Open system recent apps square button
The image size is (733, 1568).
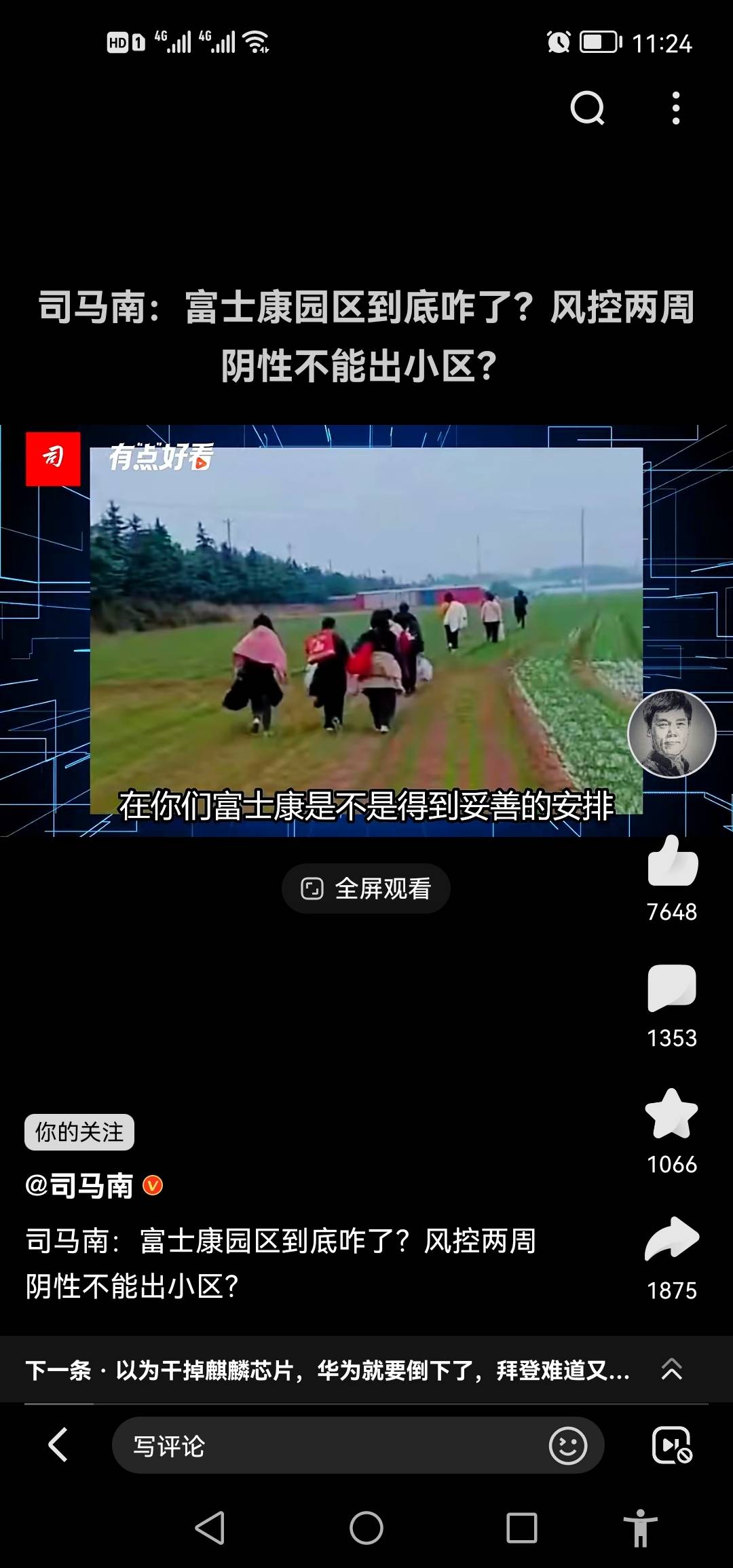pos(521,1529)
